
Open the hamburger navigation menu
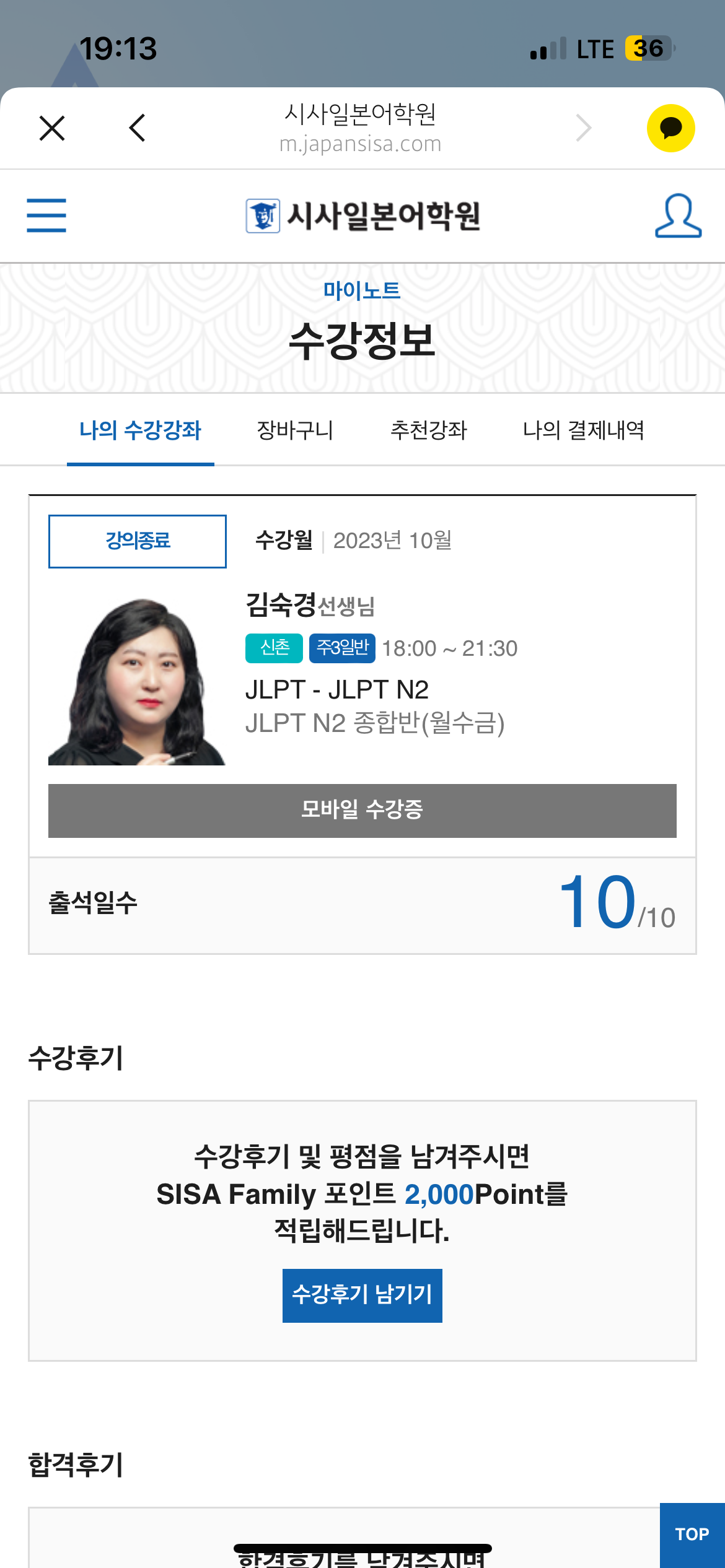click(46, 216)
